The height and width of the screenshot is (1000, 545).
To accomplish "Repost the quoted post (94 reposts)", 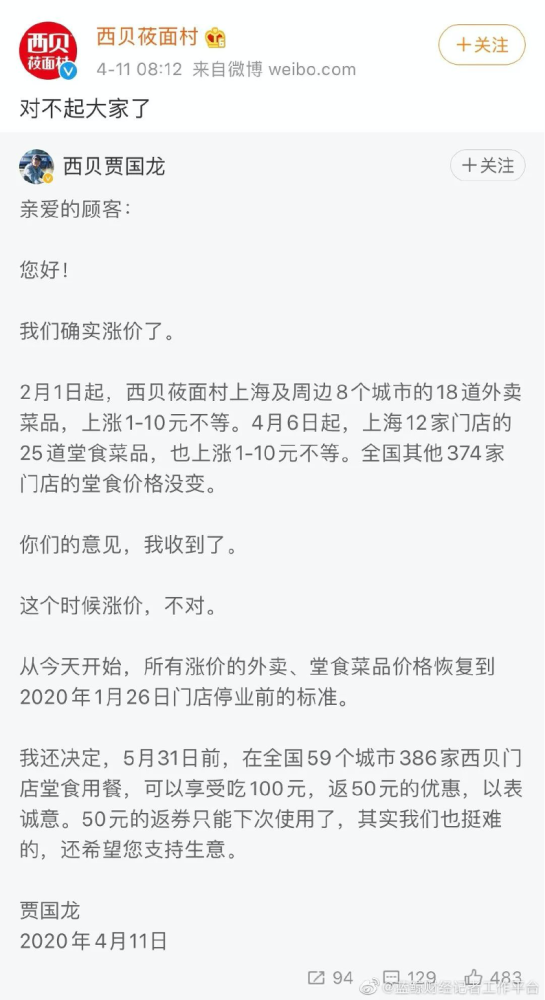I will point(330,978).
